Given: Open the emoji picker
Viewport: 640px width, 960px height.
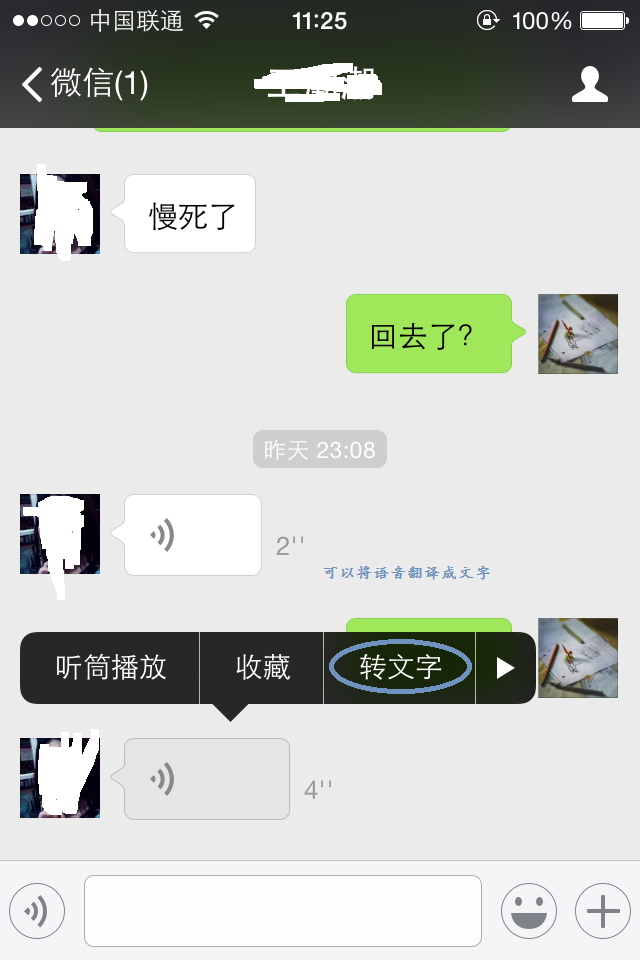Looking at the screenshot, I should tap(529, 911).
